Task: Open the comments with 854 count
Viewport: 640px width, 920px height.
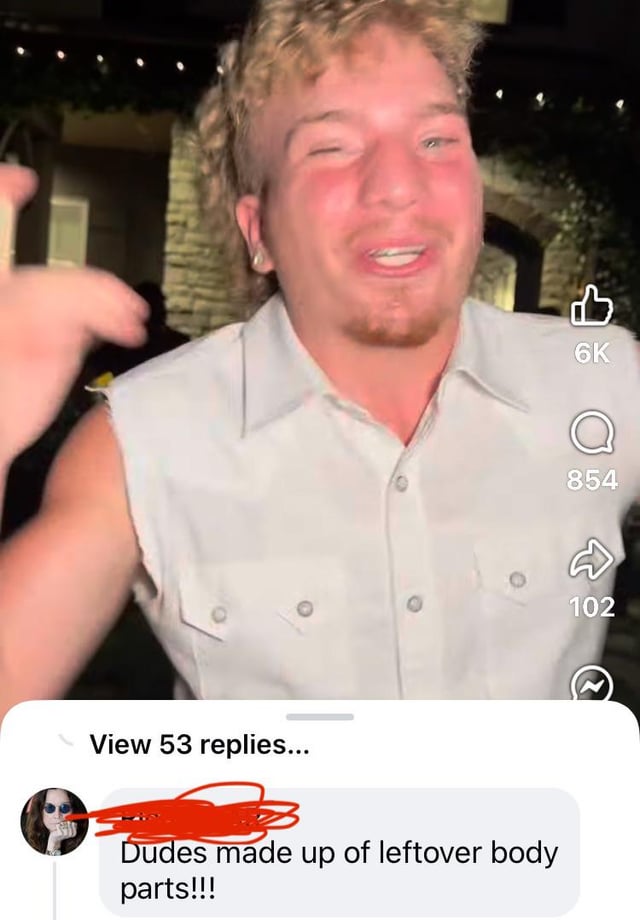Action: pos(592,437)
